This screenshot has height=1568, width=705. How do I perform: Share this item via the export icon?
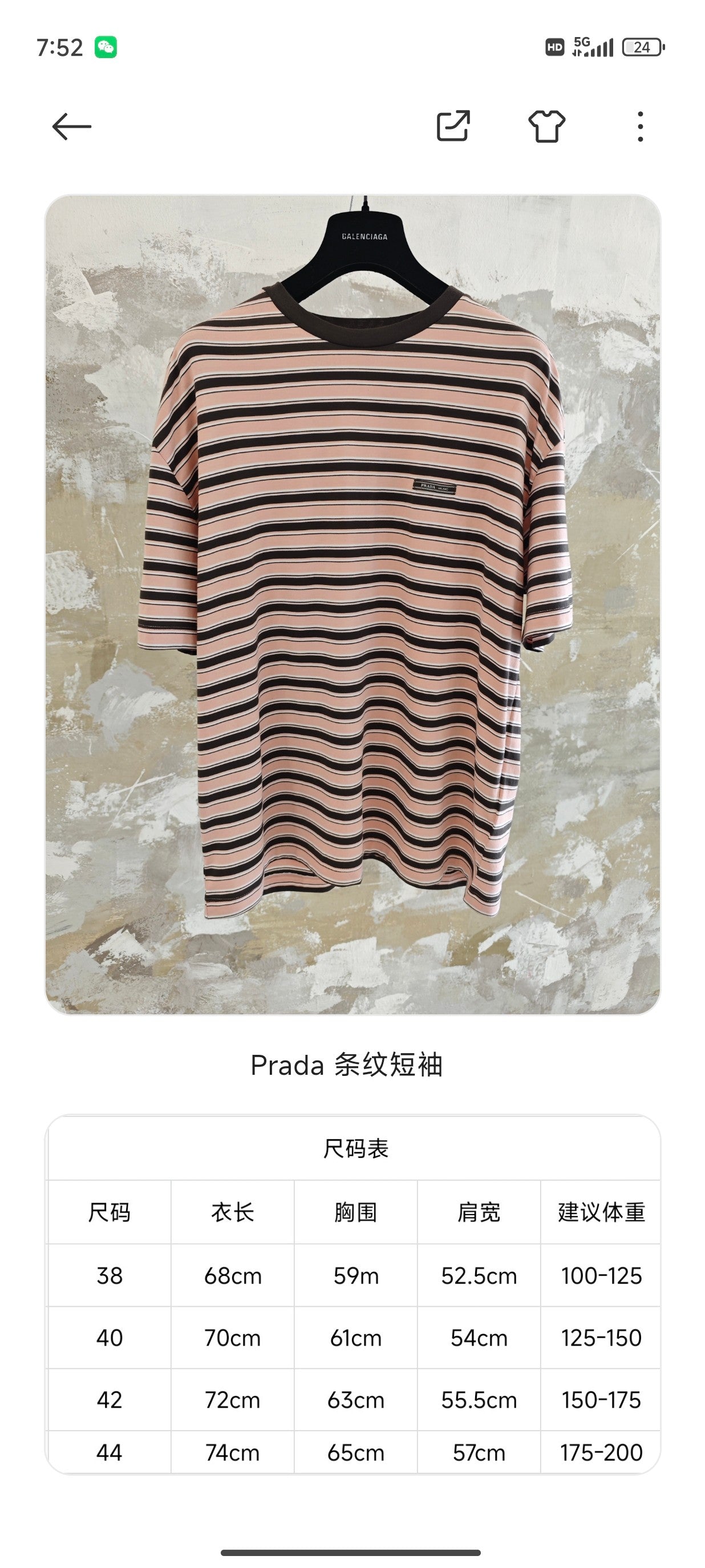453,126
